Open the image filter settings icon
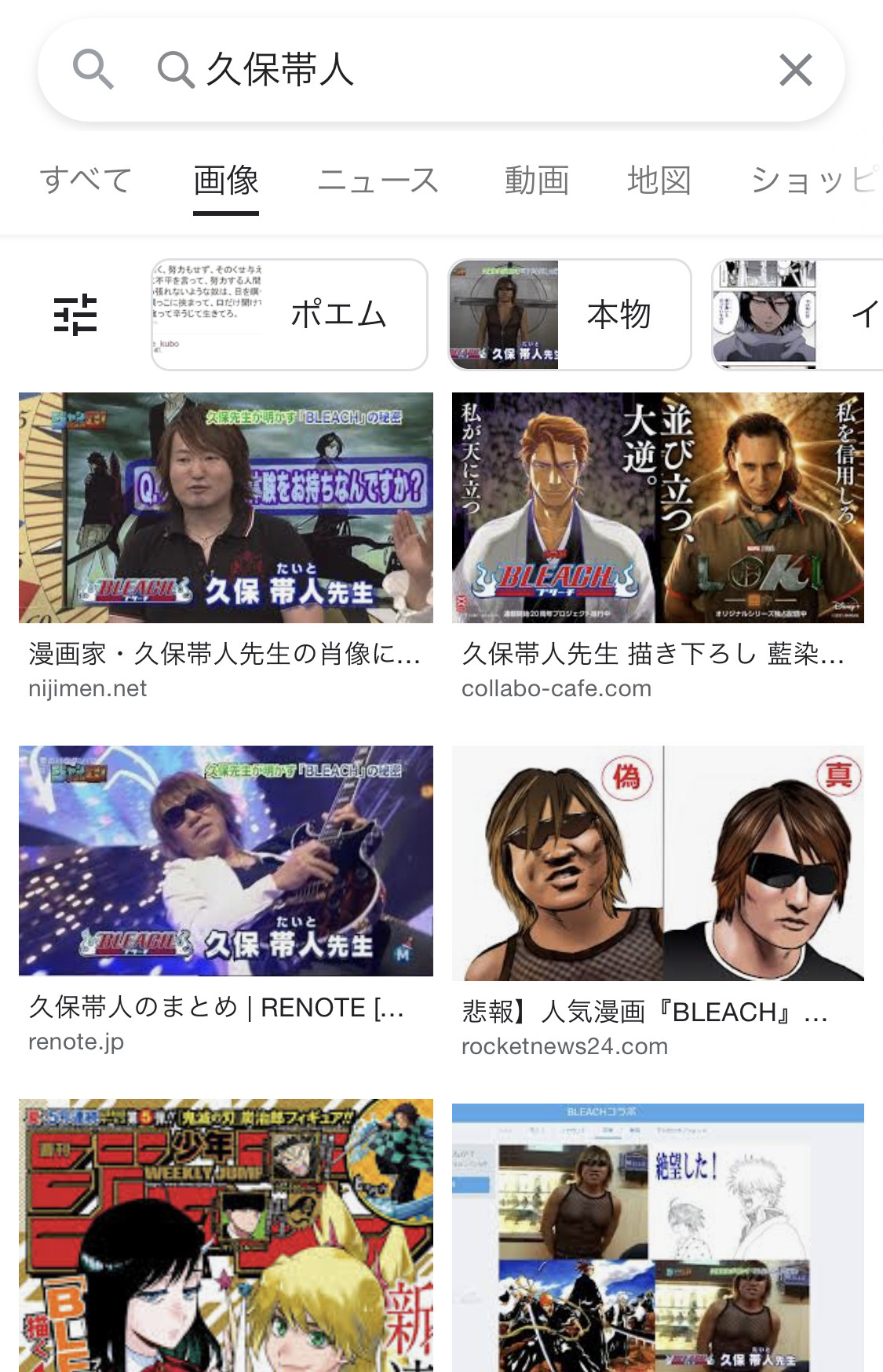883x1372 pixels. coord(75,315)
